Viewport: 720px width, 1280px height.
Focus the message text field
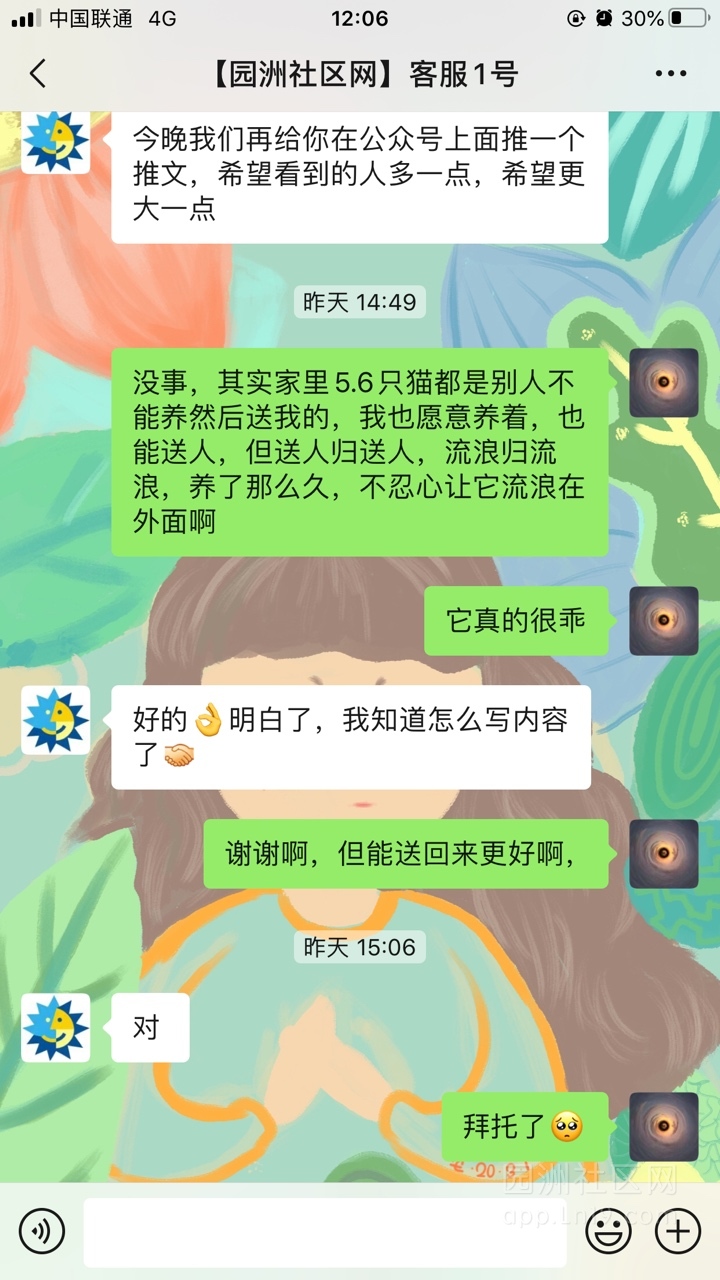coord(325,1231)
